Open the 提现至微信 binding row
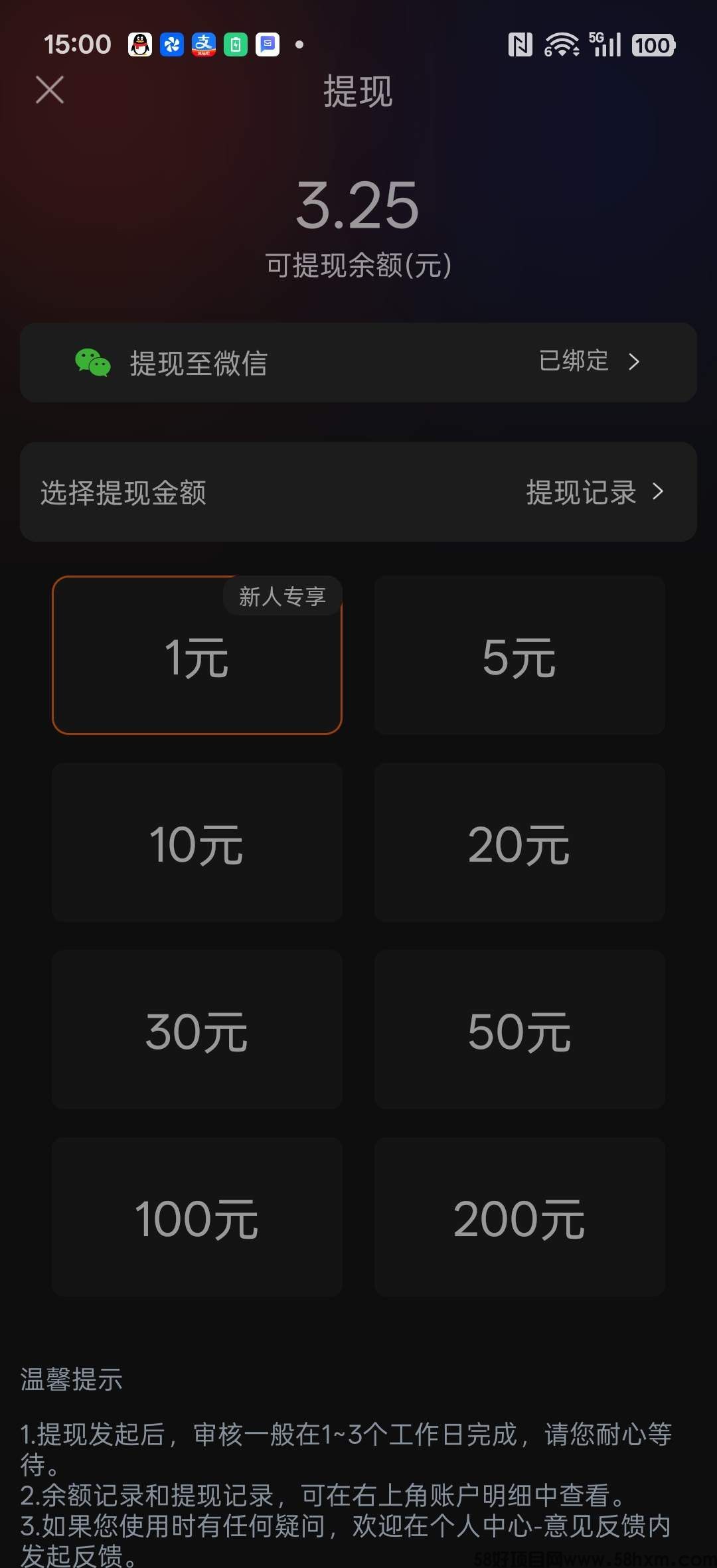The height and width of the screenshot is (1568, 717). [x=358, y=362]
